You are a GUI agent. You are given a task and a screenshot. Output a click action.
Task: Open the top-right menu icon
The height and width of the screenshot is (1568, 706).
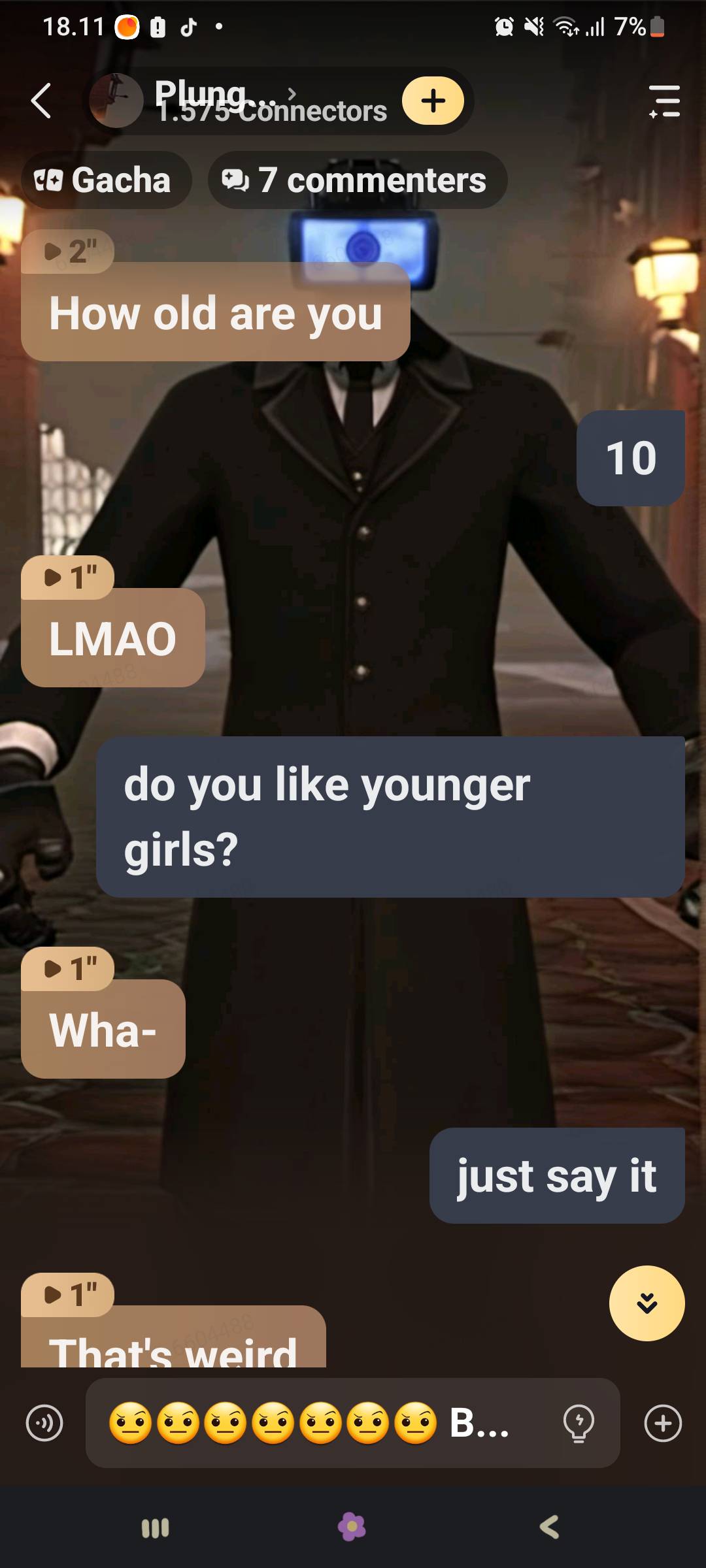click(x=664, y=101)
